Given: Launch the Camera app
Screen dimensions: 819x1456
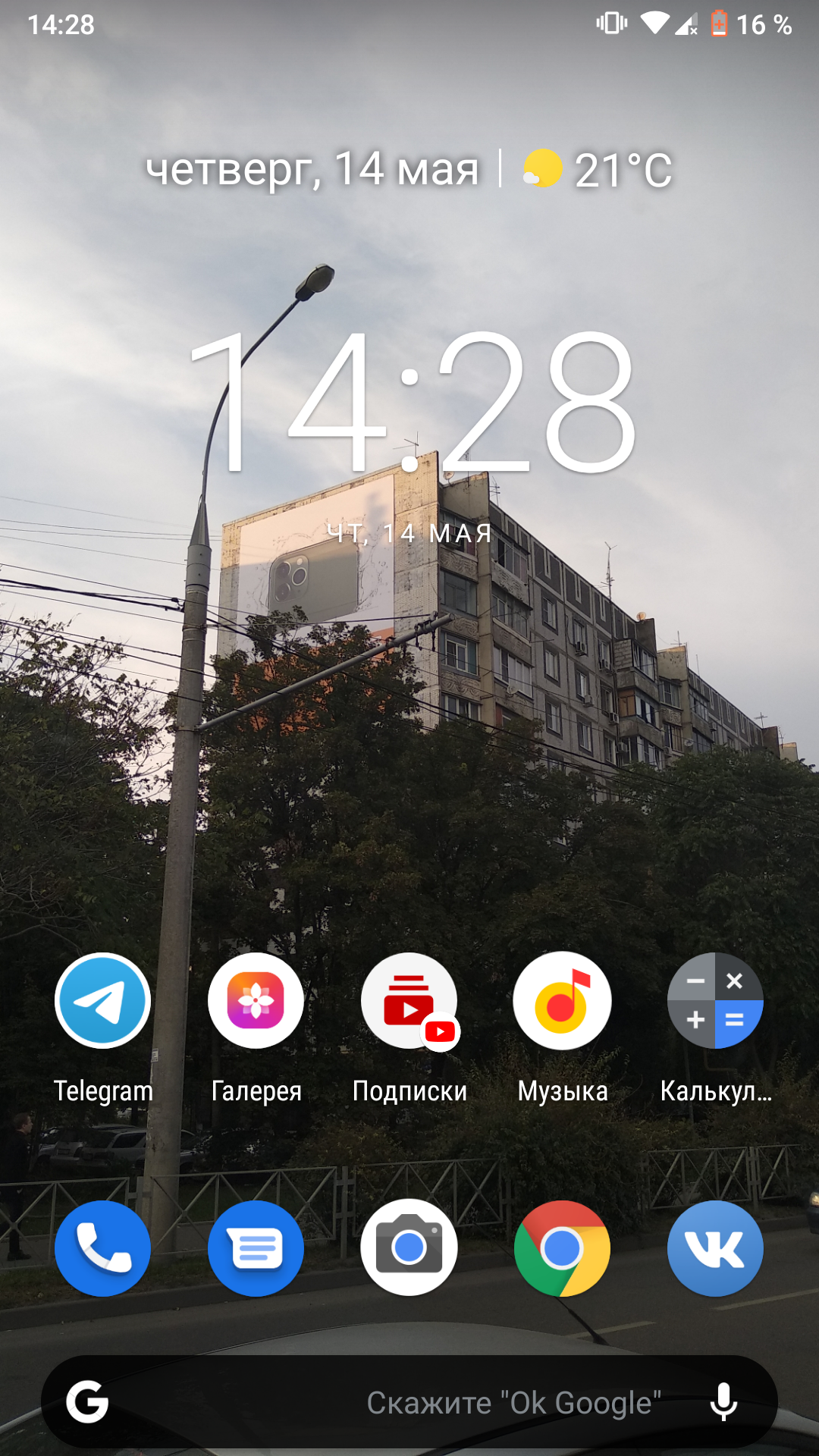Looking at the screenshot, I should coord(409,1248).
